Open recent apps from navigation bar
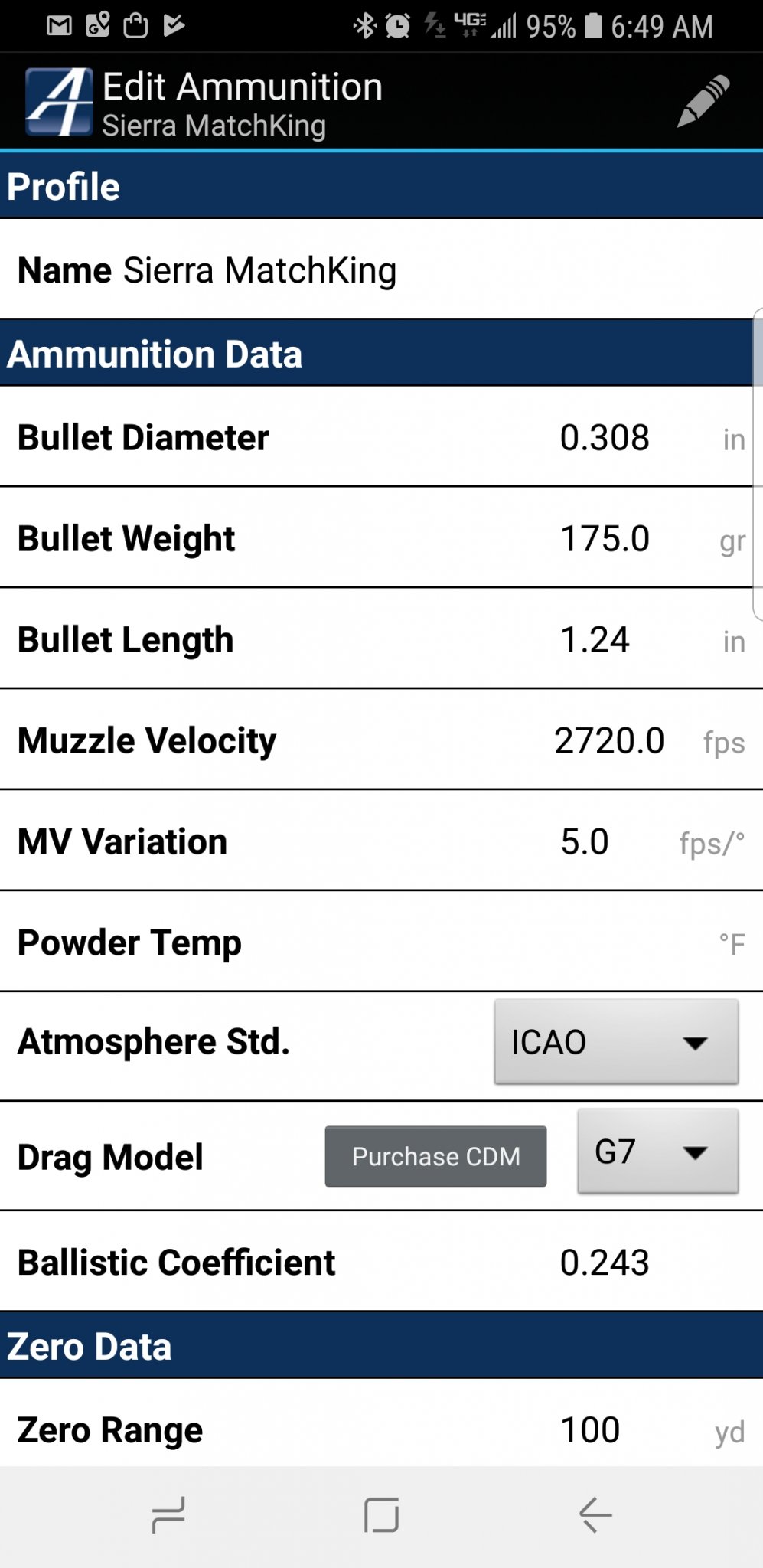Screen dimensions: 763x1568 [x=168, y=1514]
